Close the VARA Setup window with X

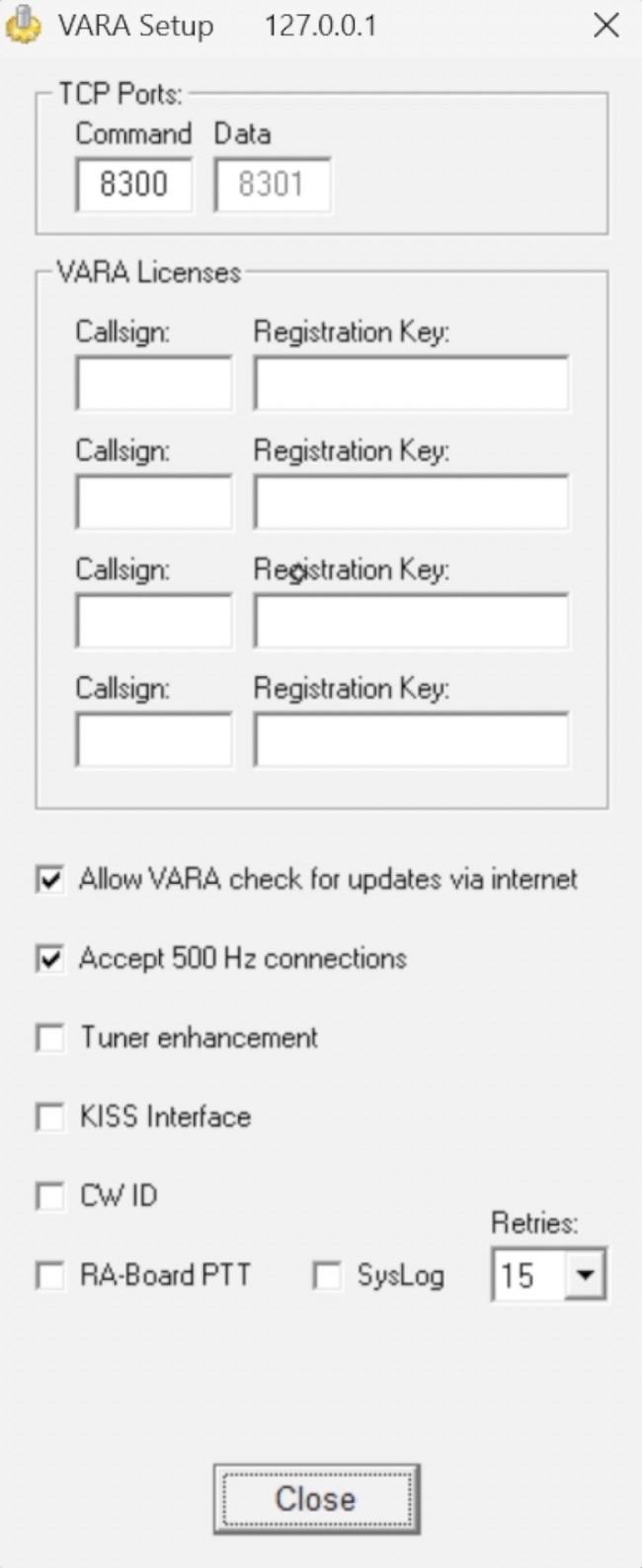pos(605,26)
